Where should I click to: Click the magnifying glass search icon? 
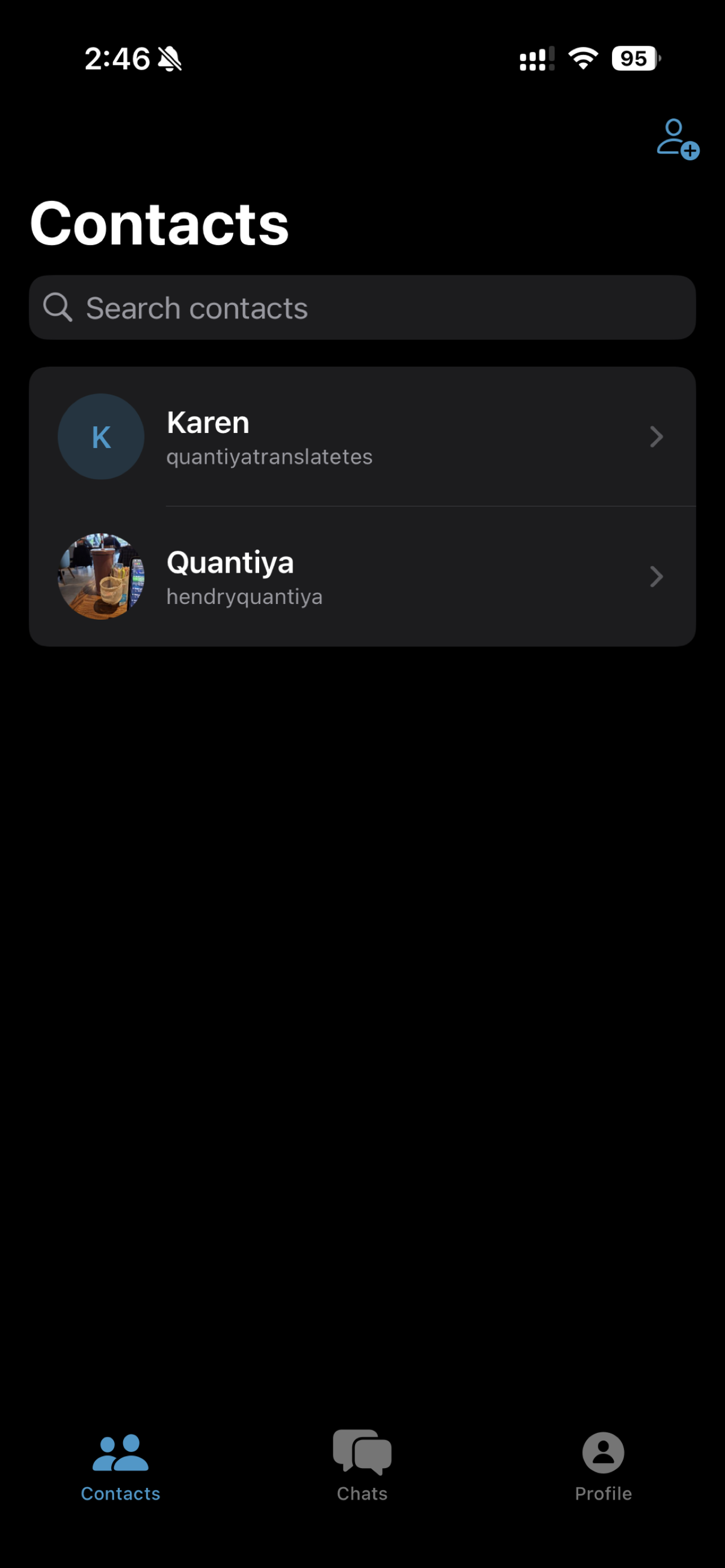[57, 308]
